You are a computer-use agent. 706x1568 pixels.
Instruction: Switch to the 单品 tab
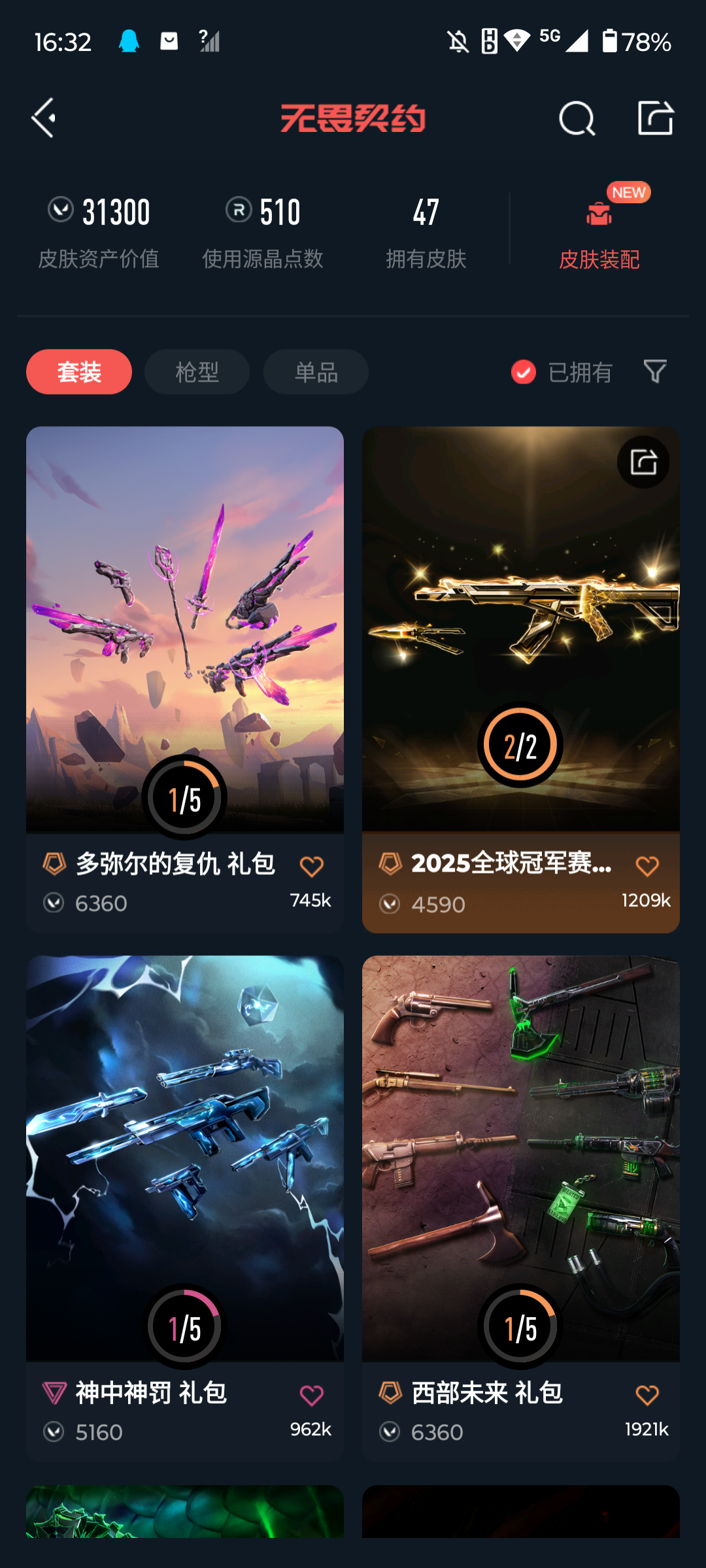[316, 372]
